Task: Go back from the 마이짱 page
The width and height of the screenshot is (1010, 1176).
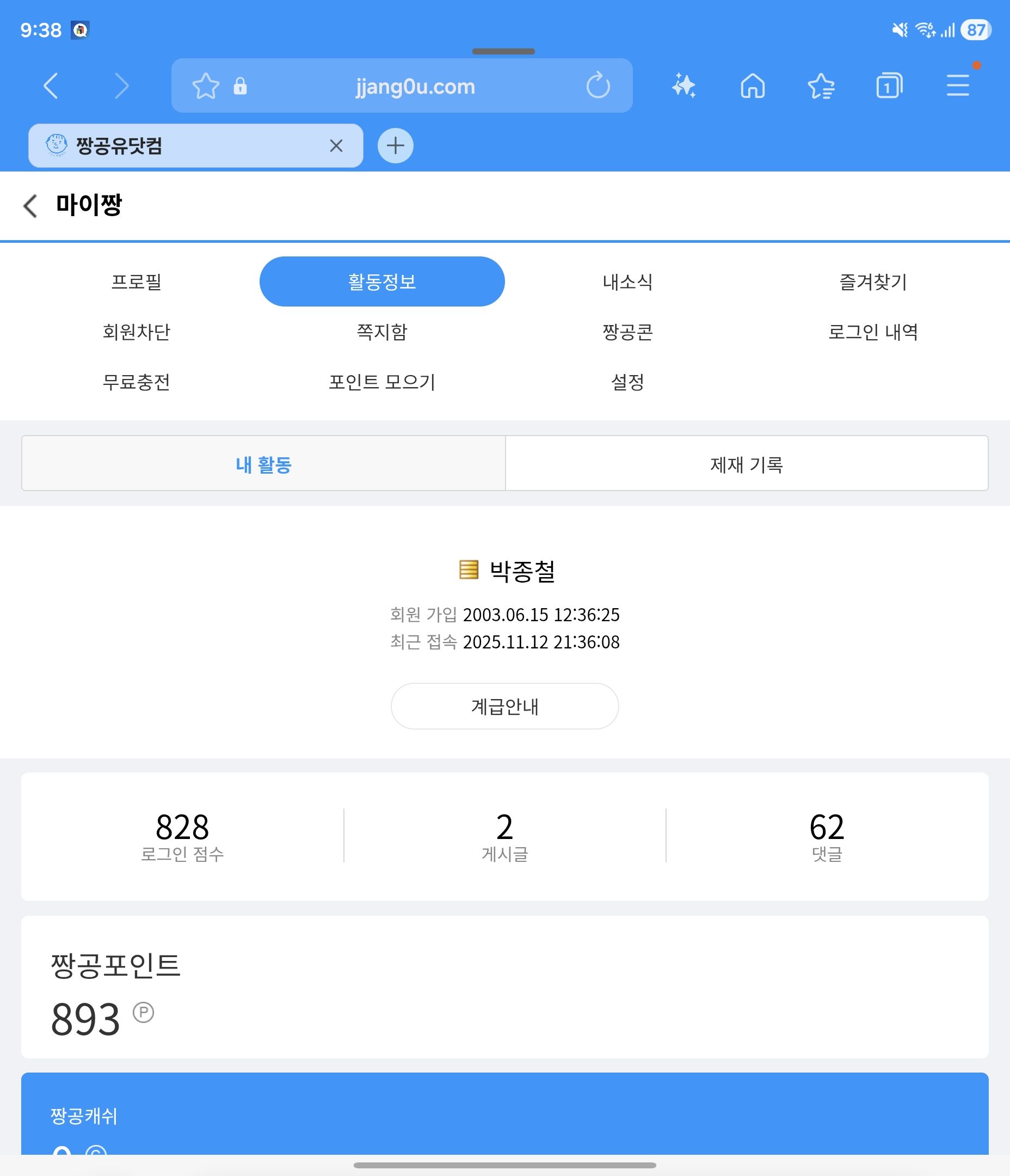Action: pyautogui.click(x=30, y=205)
